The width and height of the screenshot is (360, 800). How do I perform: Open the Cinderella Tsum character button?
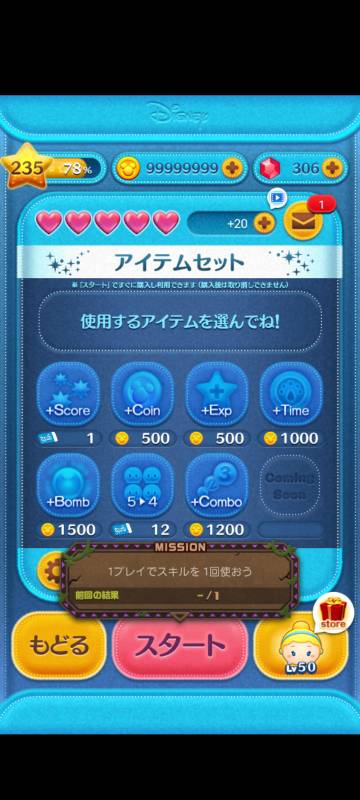tap(300, 649)
